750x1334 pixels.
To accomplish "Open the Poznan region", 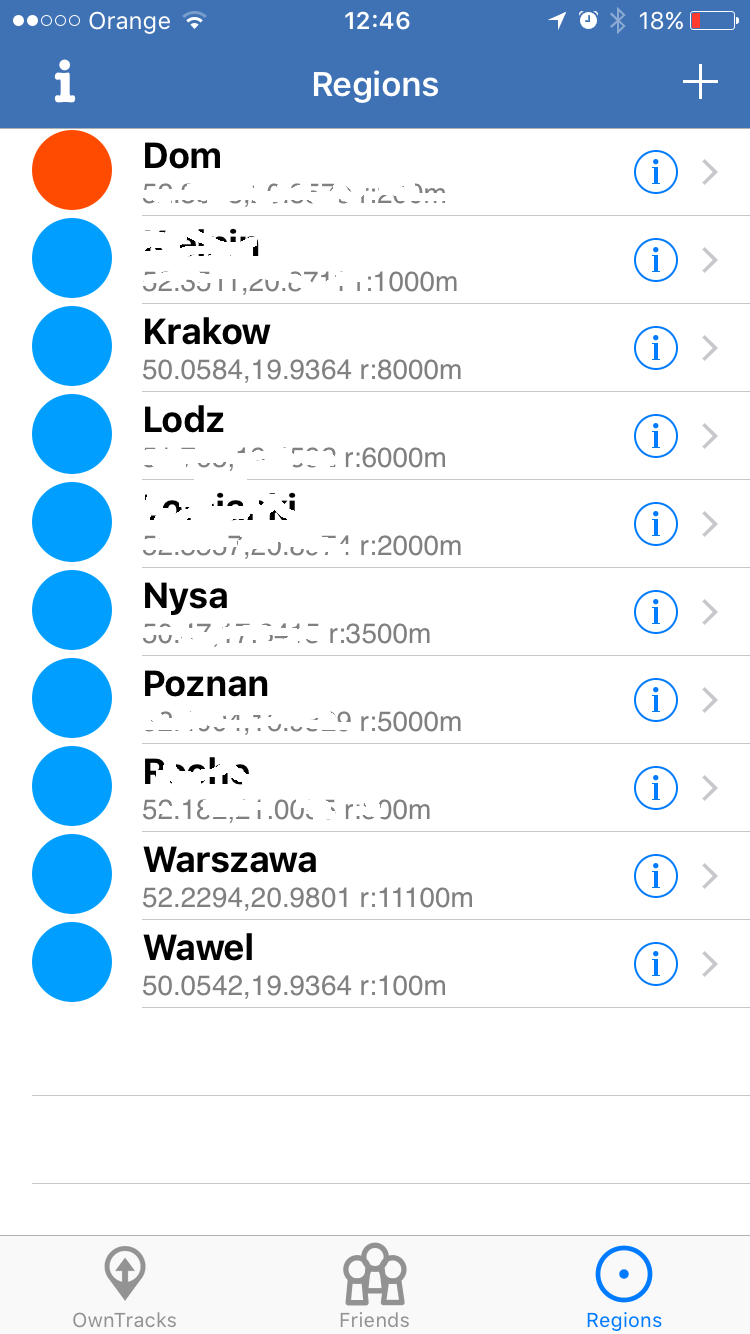I will tap(375, 700).
